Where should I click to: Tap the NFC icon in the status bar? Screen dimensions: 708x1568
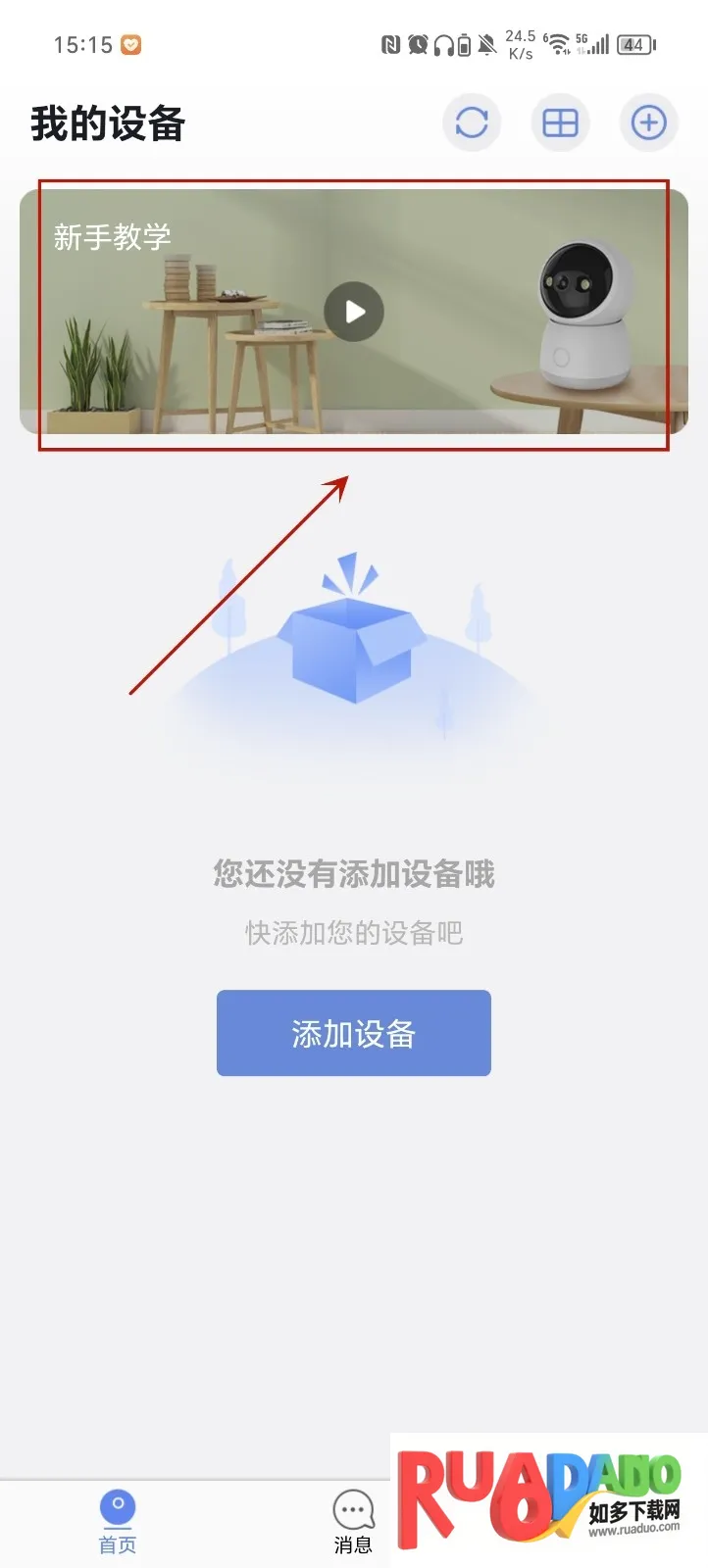point(389,45)
